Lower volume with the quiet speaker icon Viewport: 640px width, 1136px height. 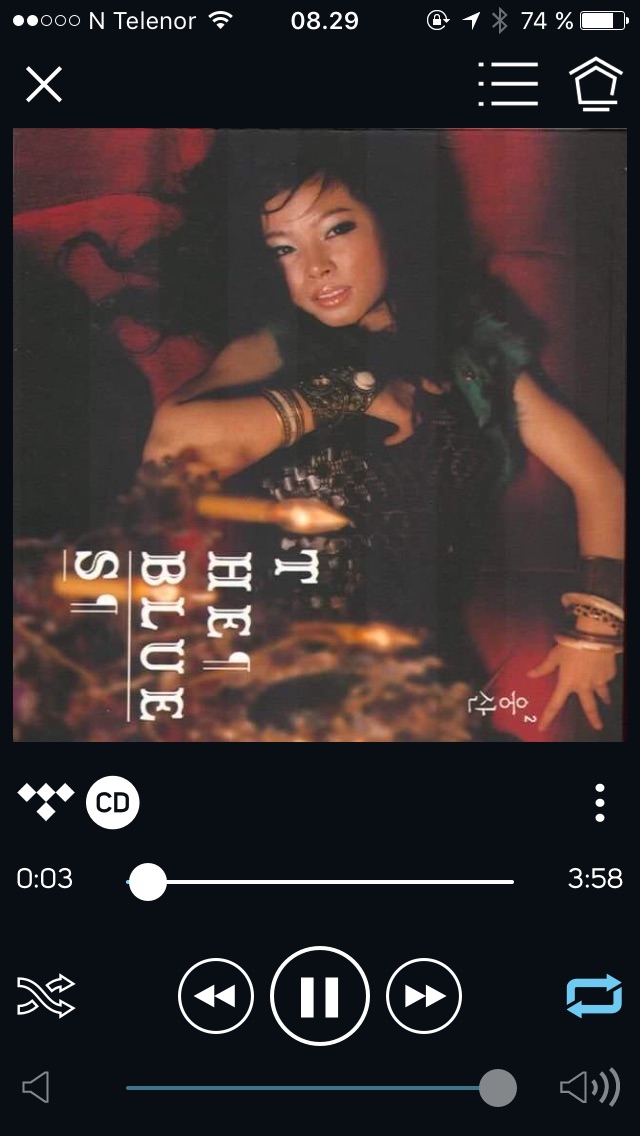pos(36,1088)
